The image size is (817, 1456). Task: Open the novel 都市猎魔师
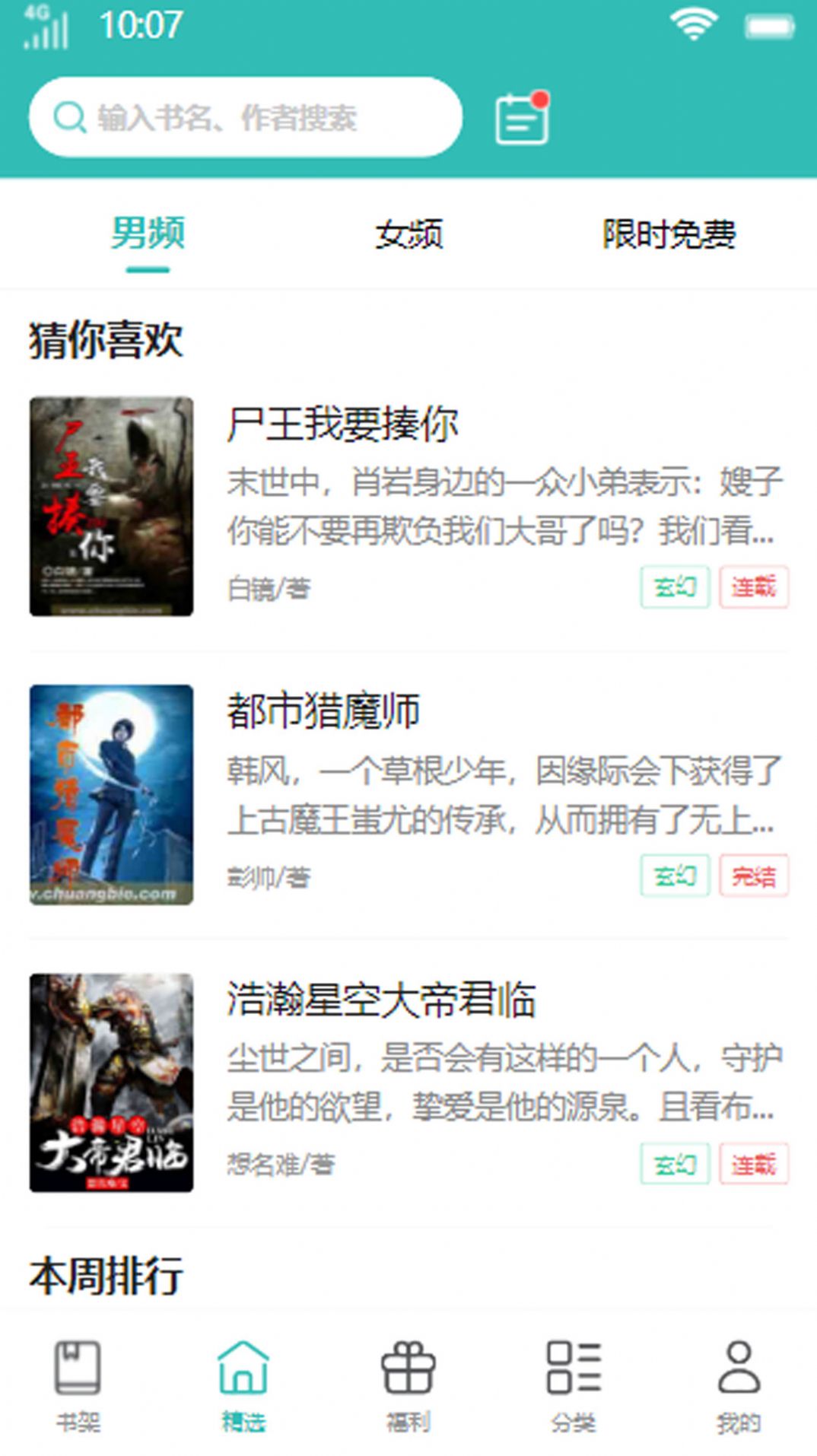323,712
